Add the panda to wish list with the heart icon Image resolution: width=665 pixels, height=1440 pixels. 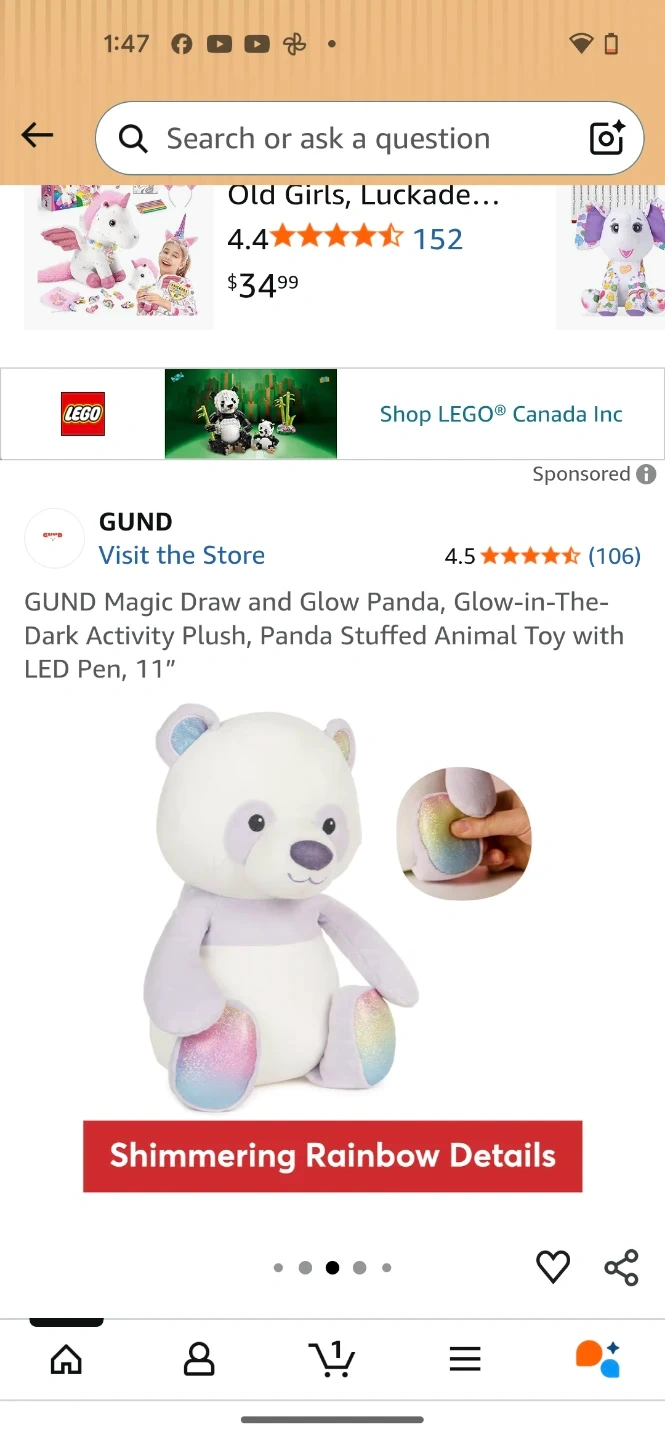553,1267
